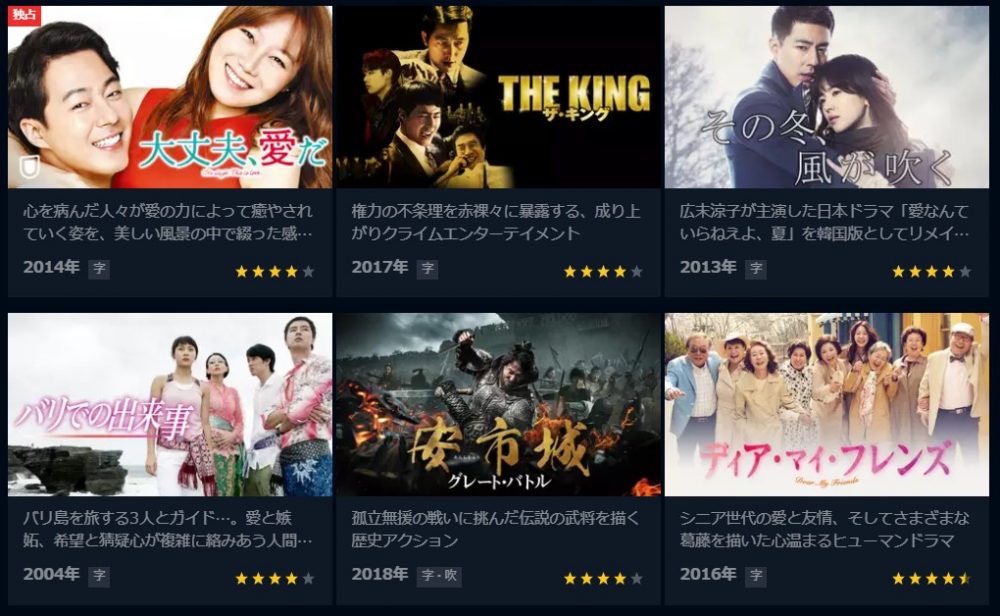Open the 大丈夫、愛だ drama card
1000x616 pixels.
170,98
